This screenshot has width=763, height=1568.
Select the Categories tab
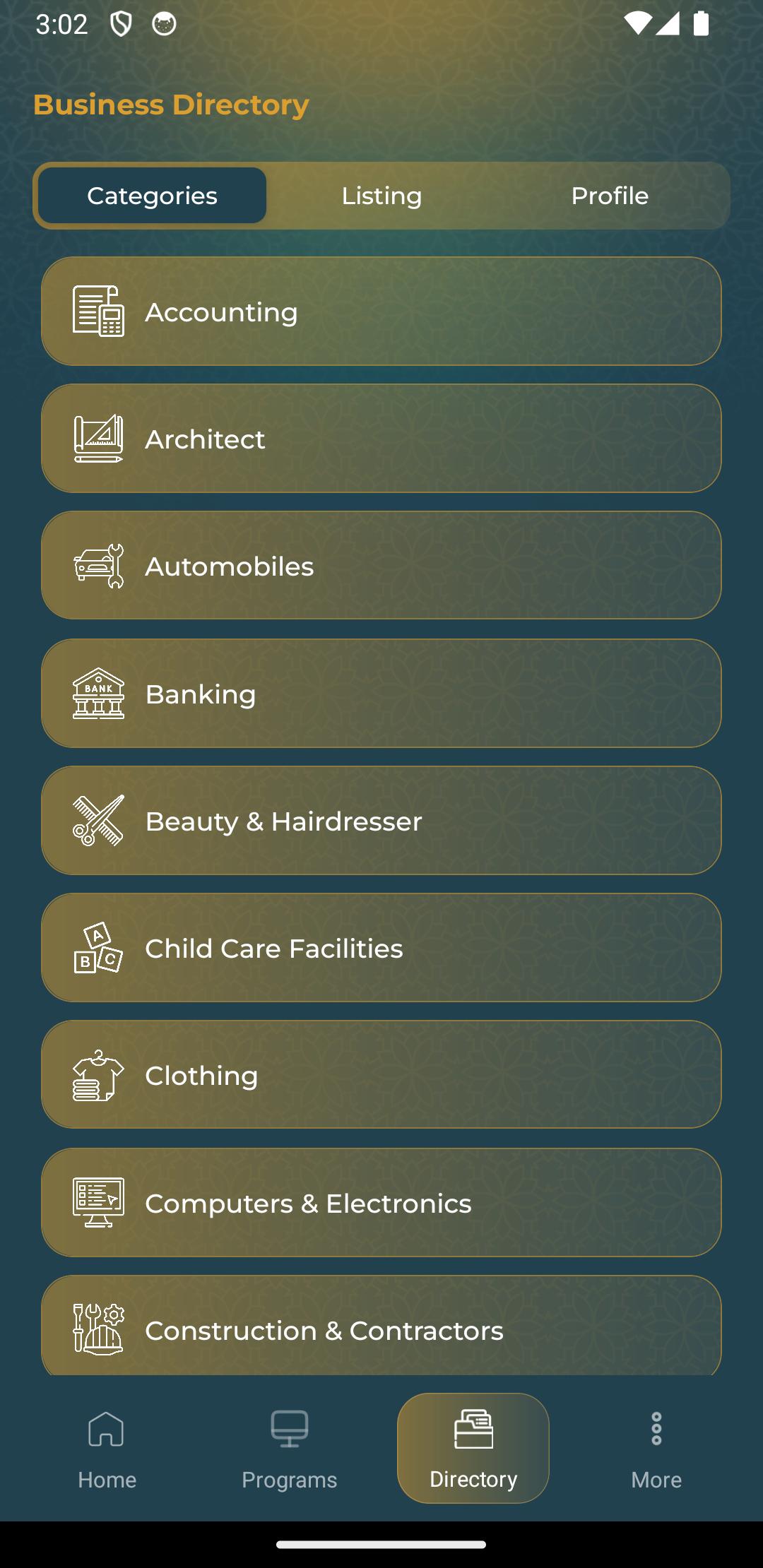coord(152,196)
